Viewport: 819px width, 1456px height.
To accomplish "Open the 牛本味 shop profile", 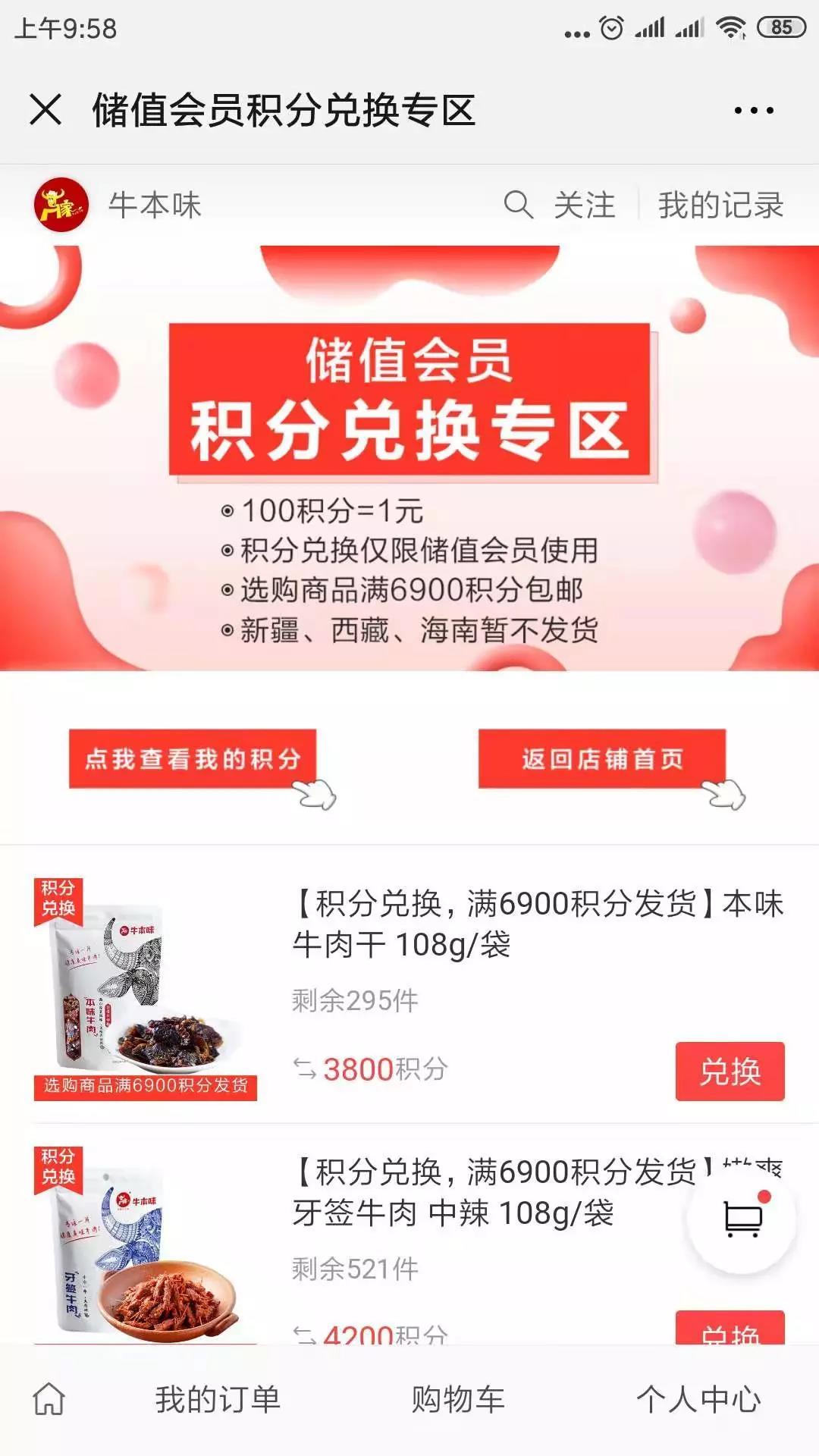I will tap(118, 205).
